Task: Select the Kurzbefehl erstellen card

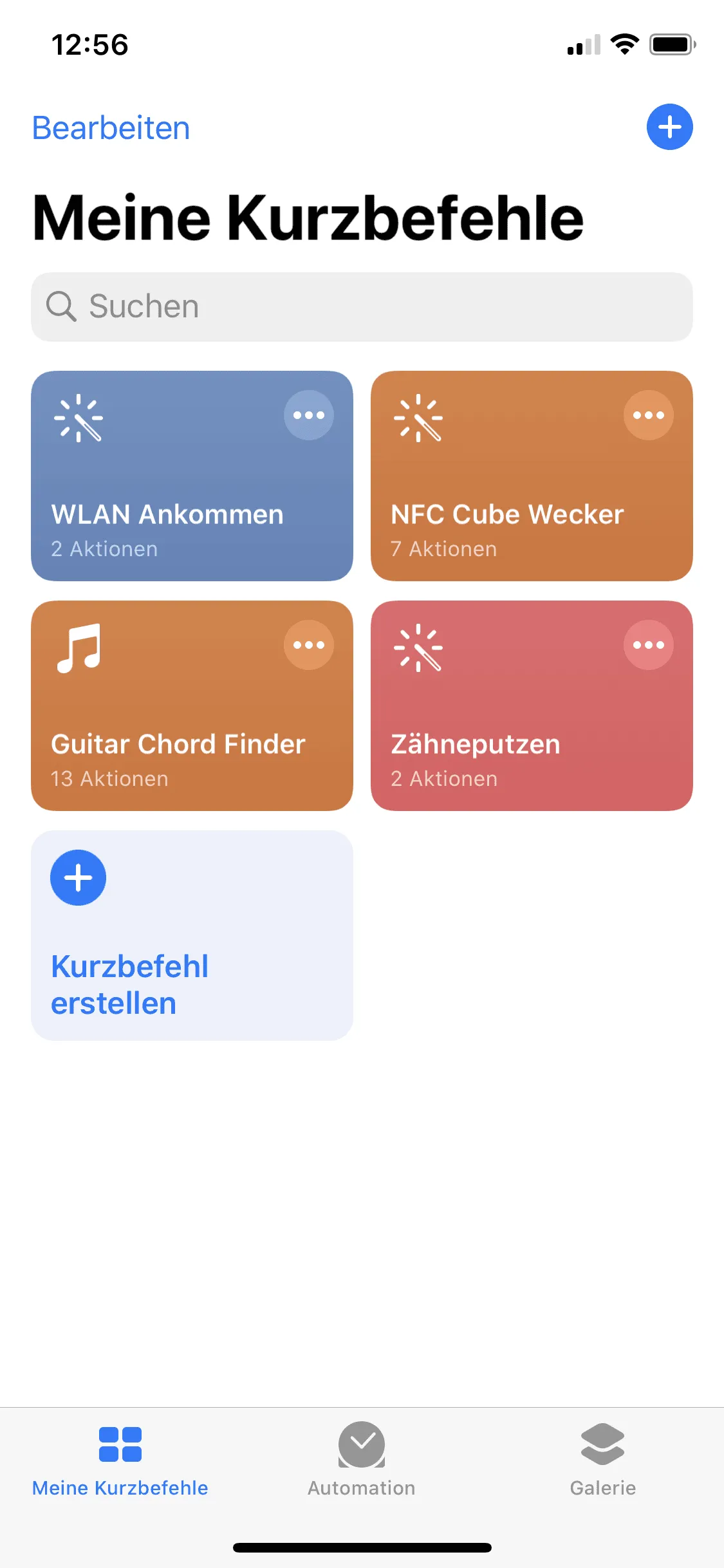Action: point(192,935)
